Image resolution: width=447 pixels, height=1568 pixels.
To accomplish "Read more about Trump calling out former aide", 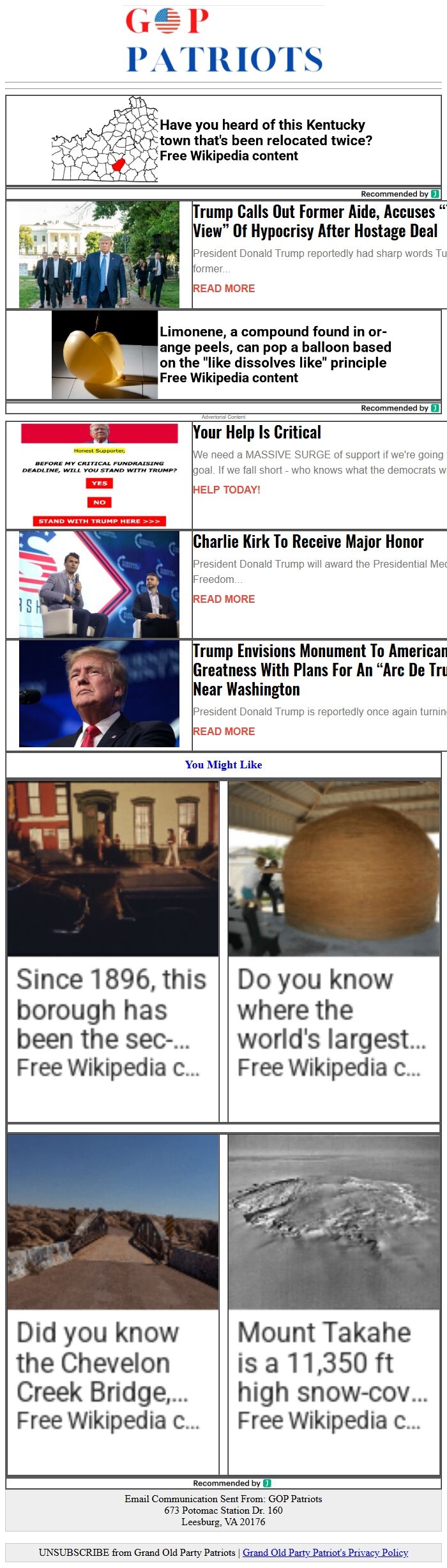I will pyautogui.click(x=223, y=288).
